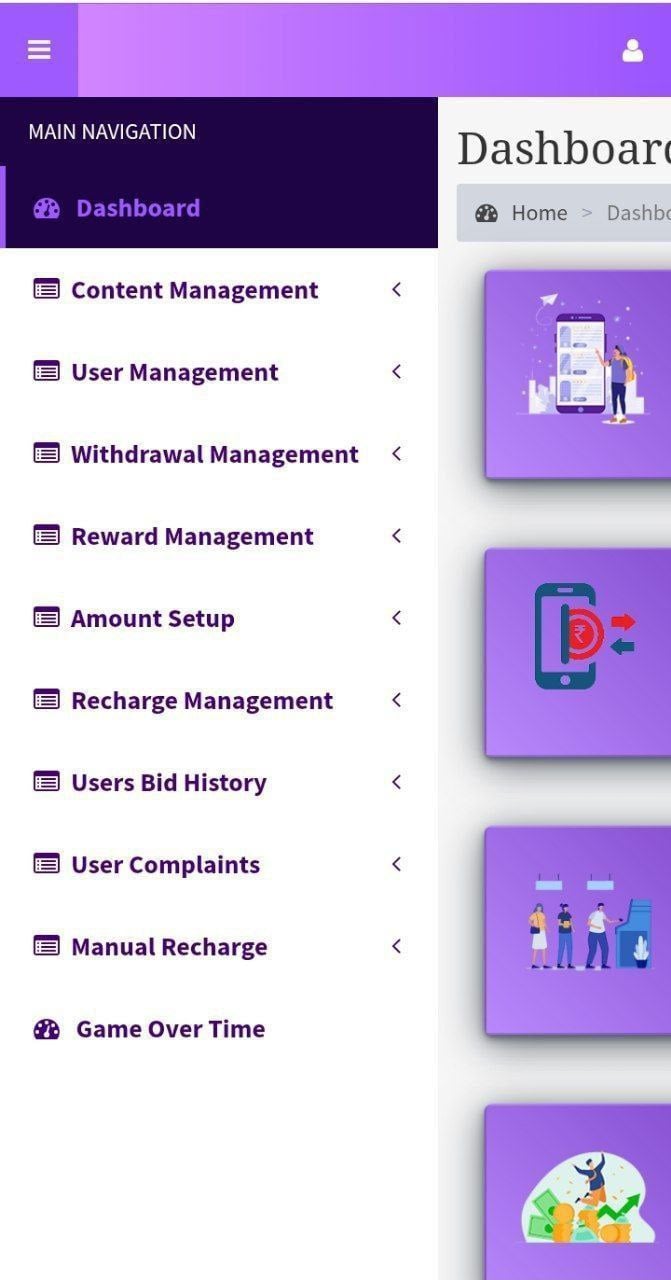
Task: Expand User Management section
Action: click(175, 372)
